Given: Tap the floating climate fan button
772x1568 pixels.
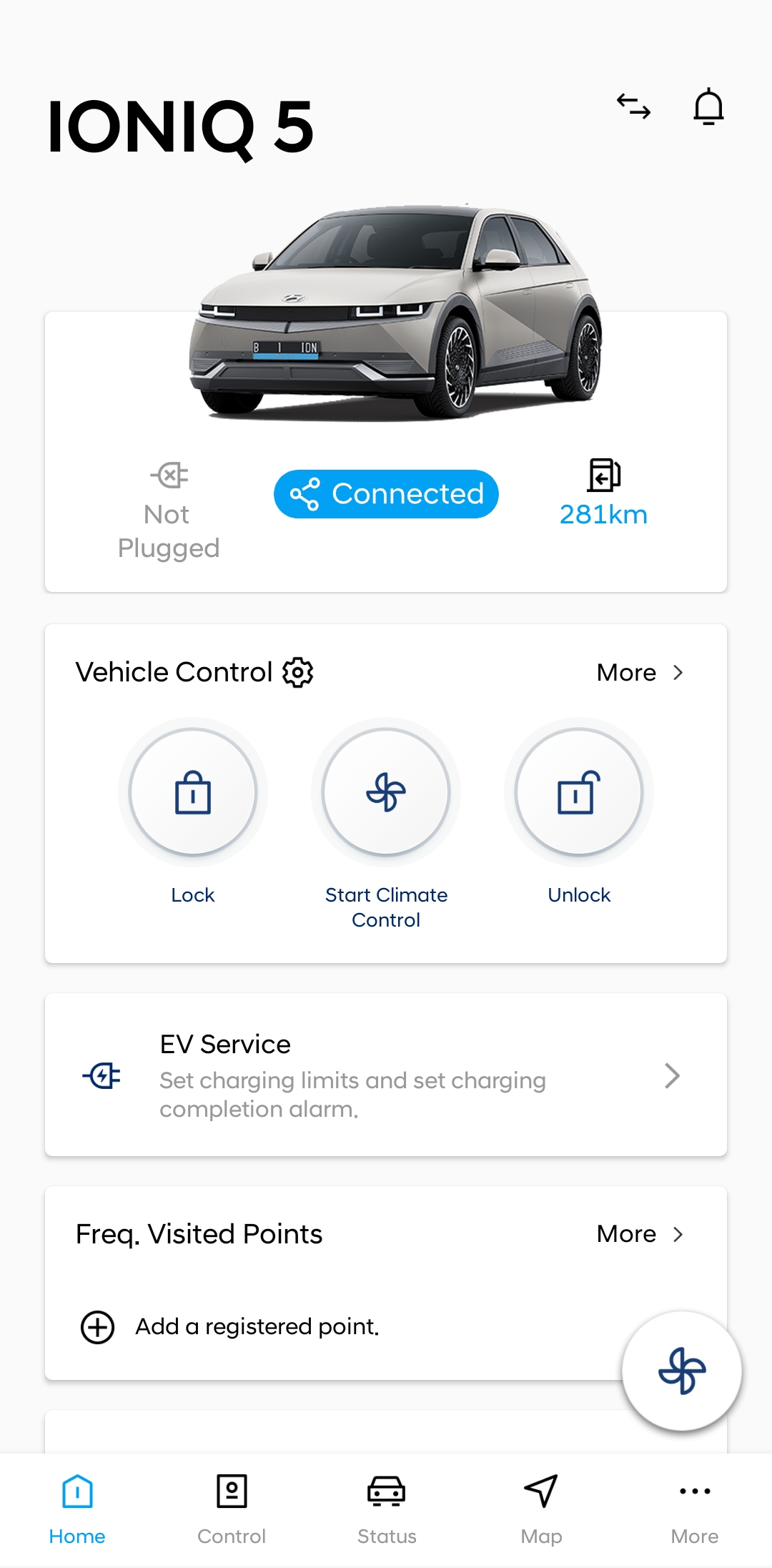Looking at the screenshot, I should 681,1371.
